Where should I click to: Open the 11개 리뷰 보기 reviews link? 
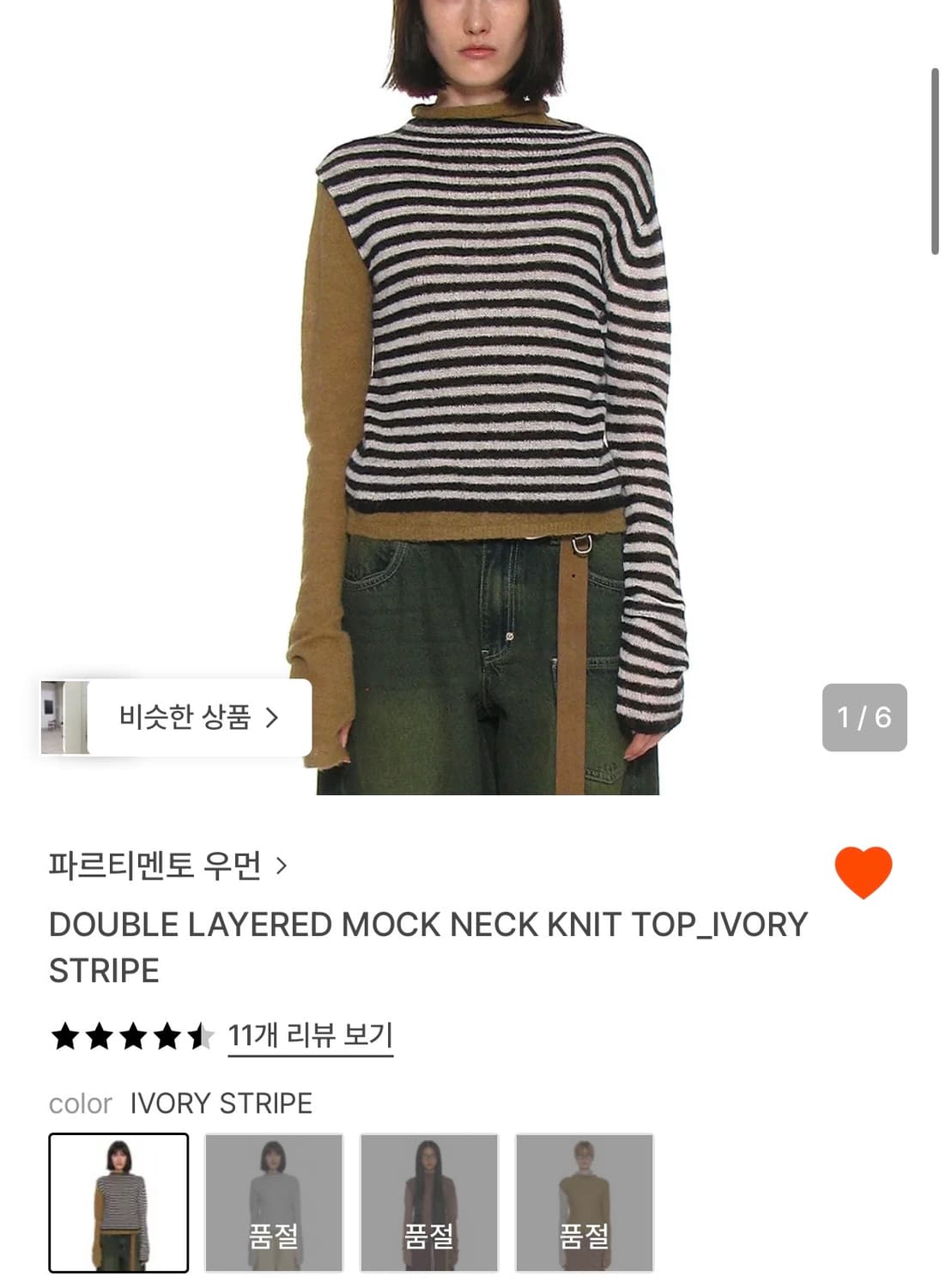311,1036
